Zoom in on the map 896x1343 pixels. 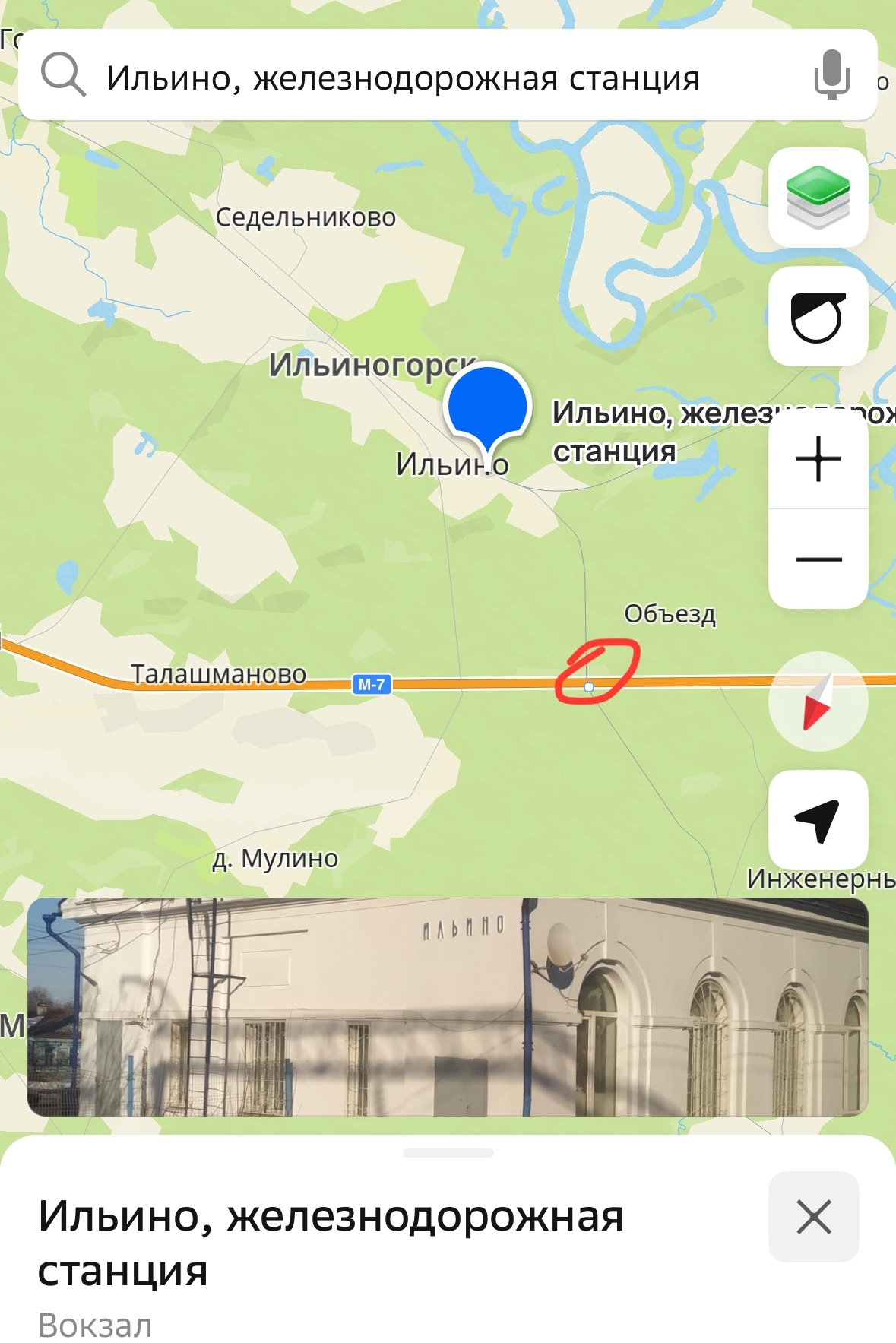(818, 459)
